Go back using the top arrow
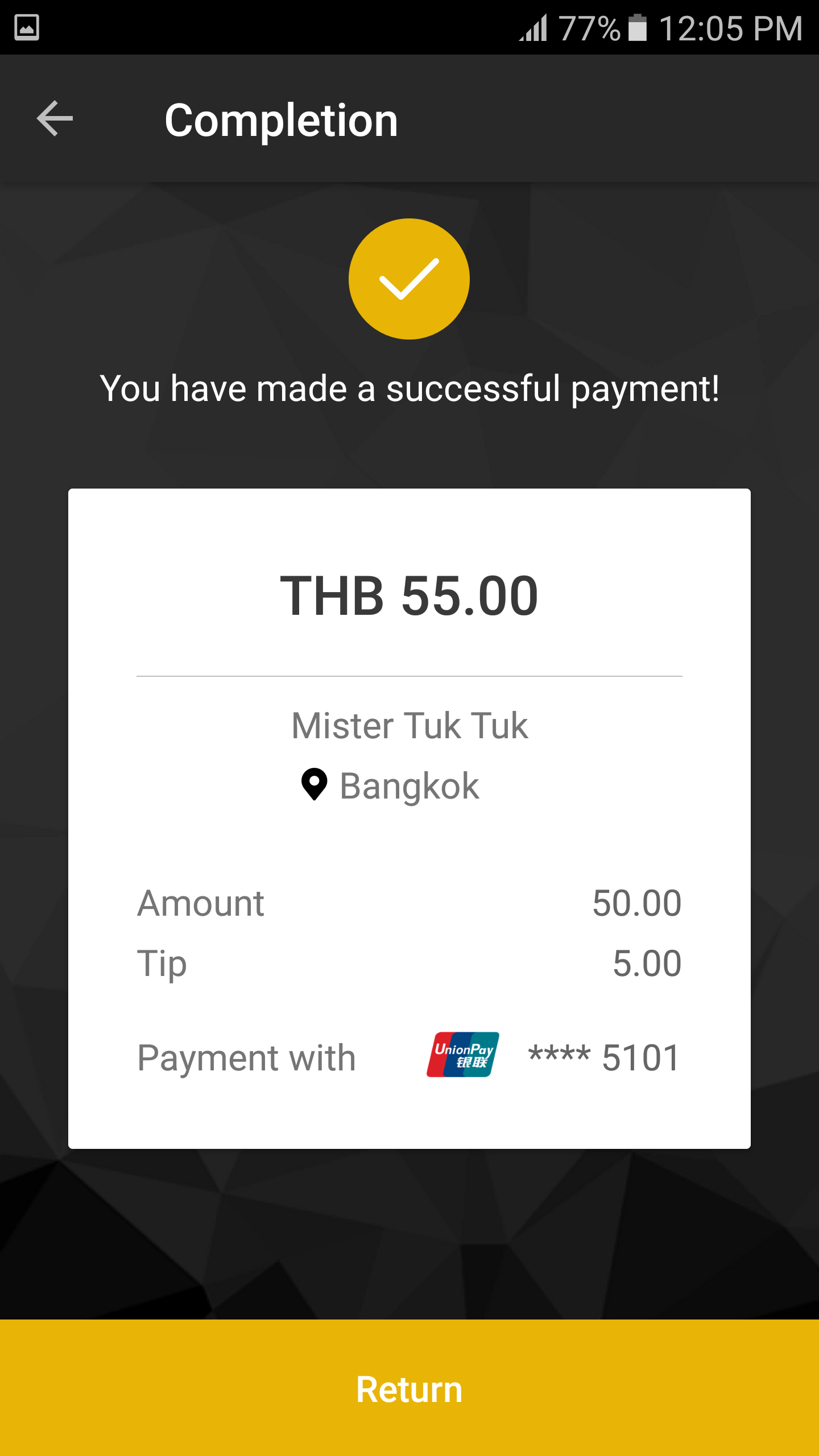The height and width of the screenshot is (1456, 819). click(55, 118)
